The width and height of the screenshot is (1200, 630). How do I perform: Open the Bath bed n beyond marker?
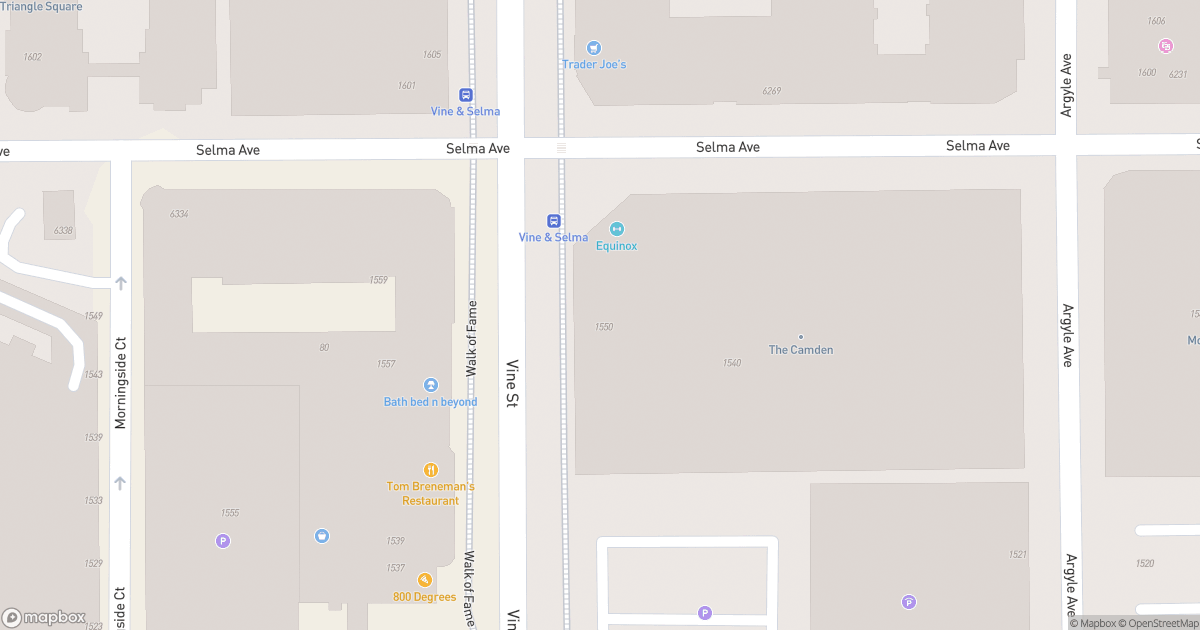[x=431, y=385]
